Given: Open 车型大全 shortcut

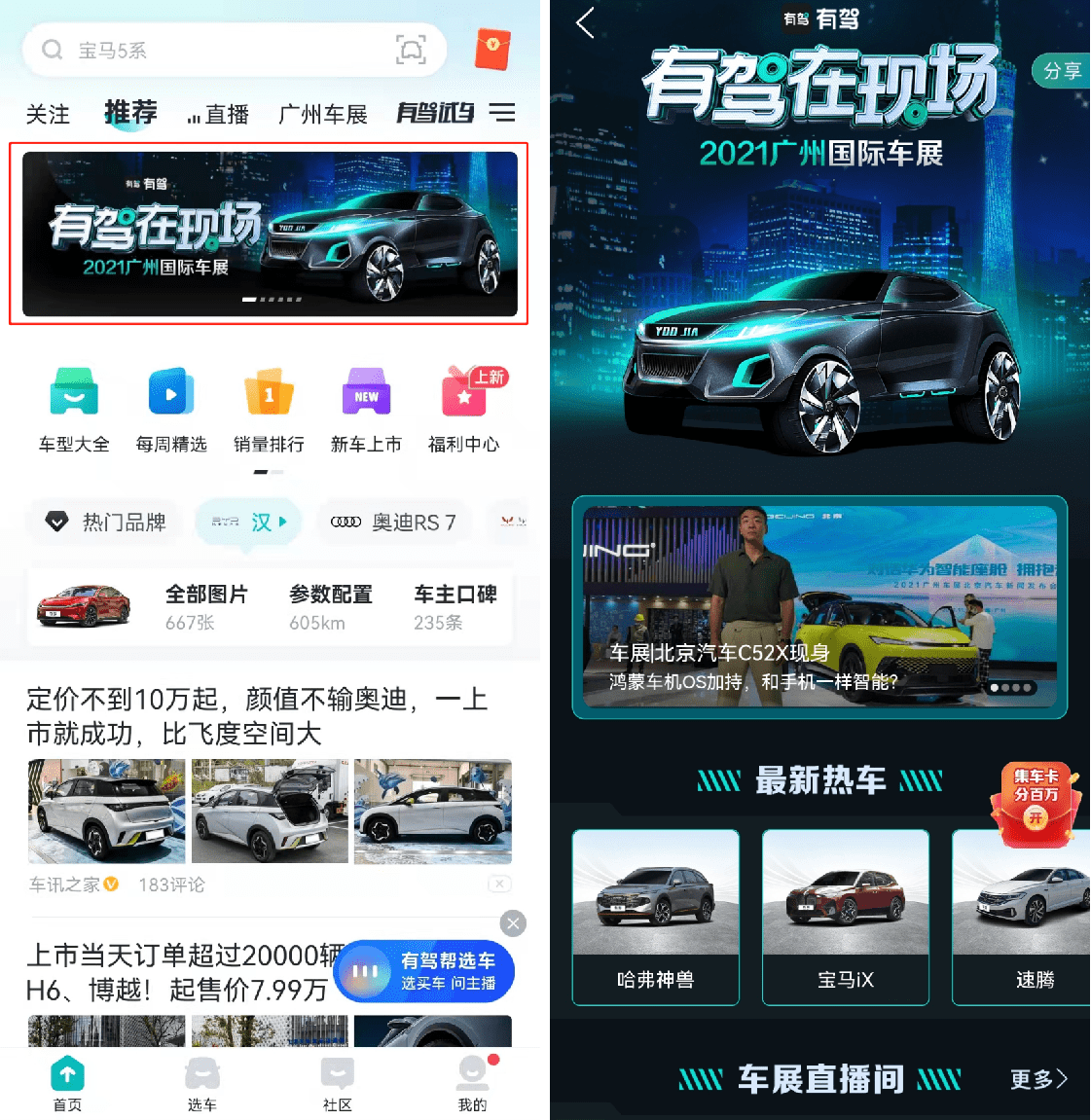Looking at the screenshot, I should [x=74, y=410].
